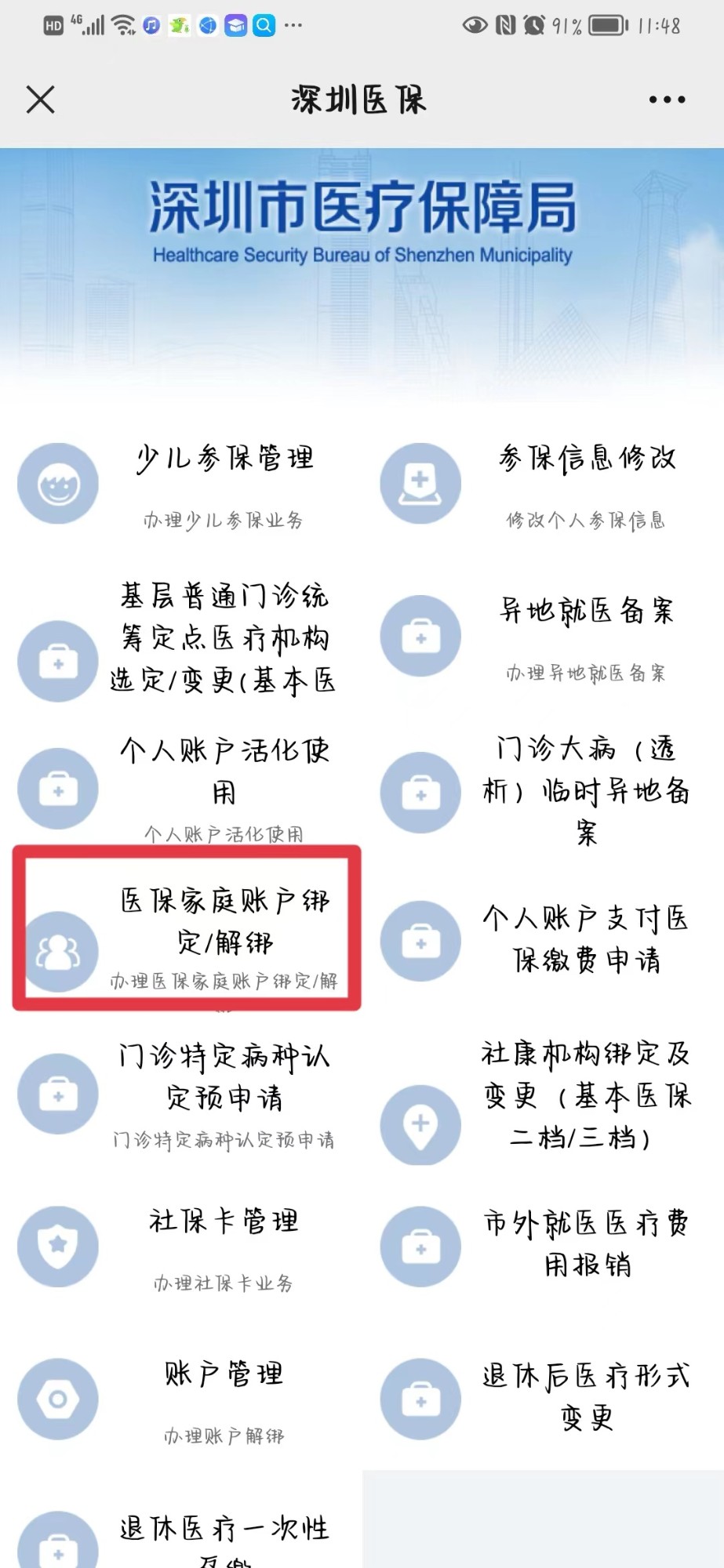Open 市外就医医疗费用报销
The image size is (724, 1568).
point(587,1243)
